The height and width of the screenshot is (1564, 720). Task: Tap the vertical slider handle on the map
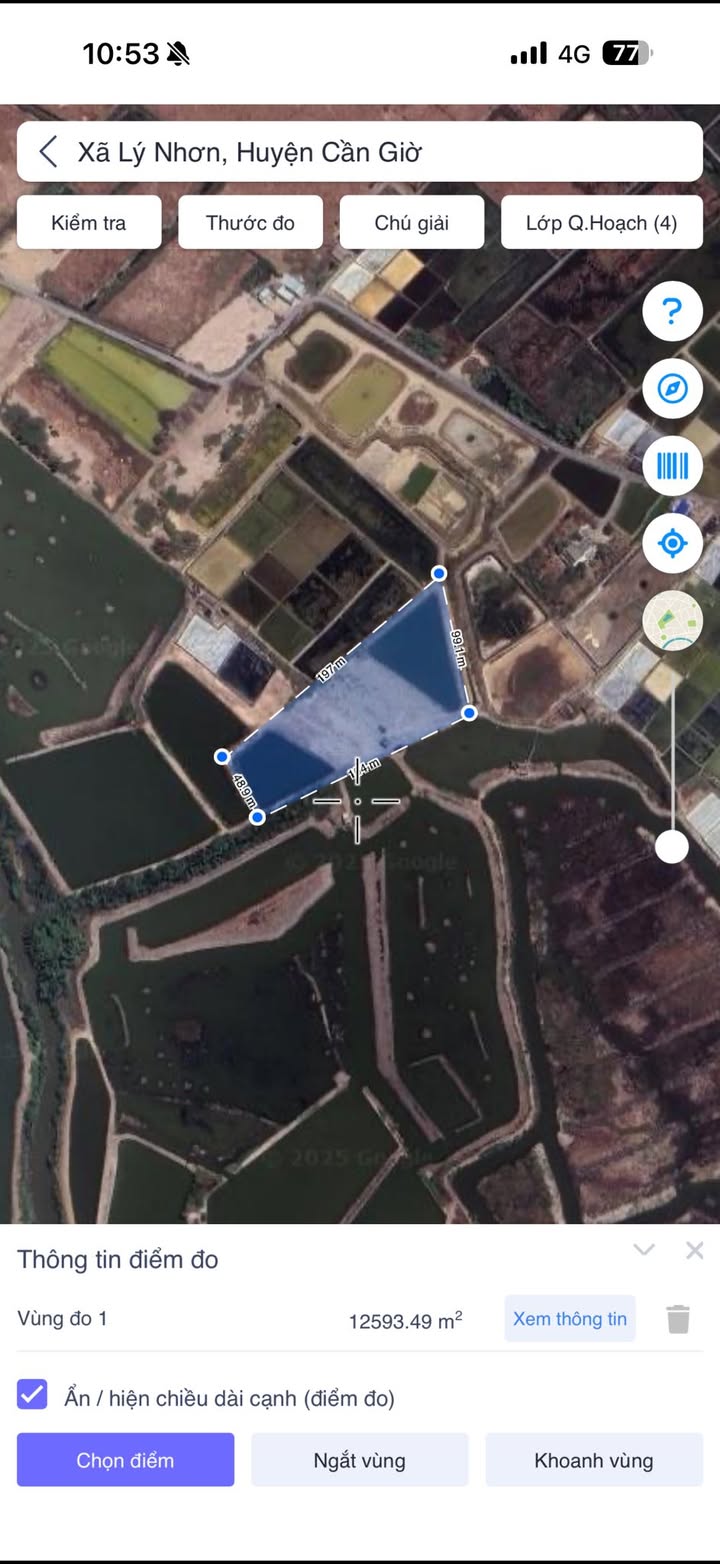tap(672, 847)
